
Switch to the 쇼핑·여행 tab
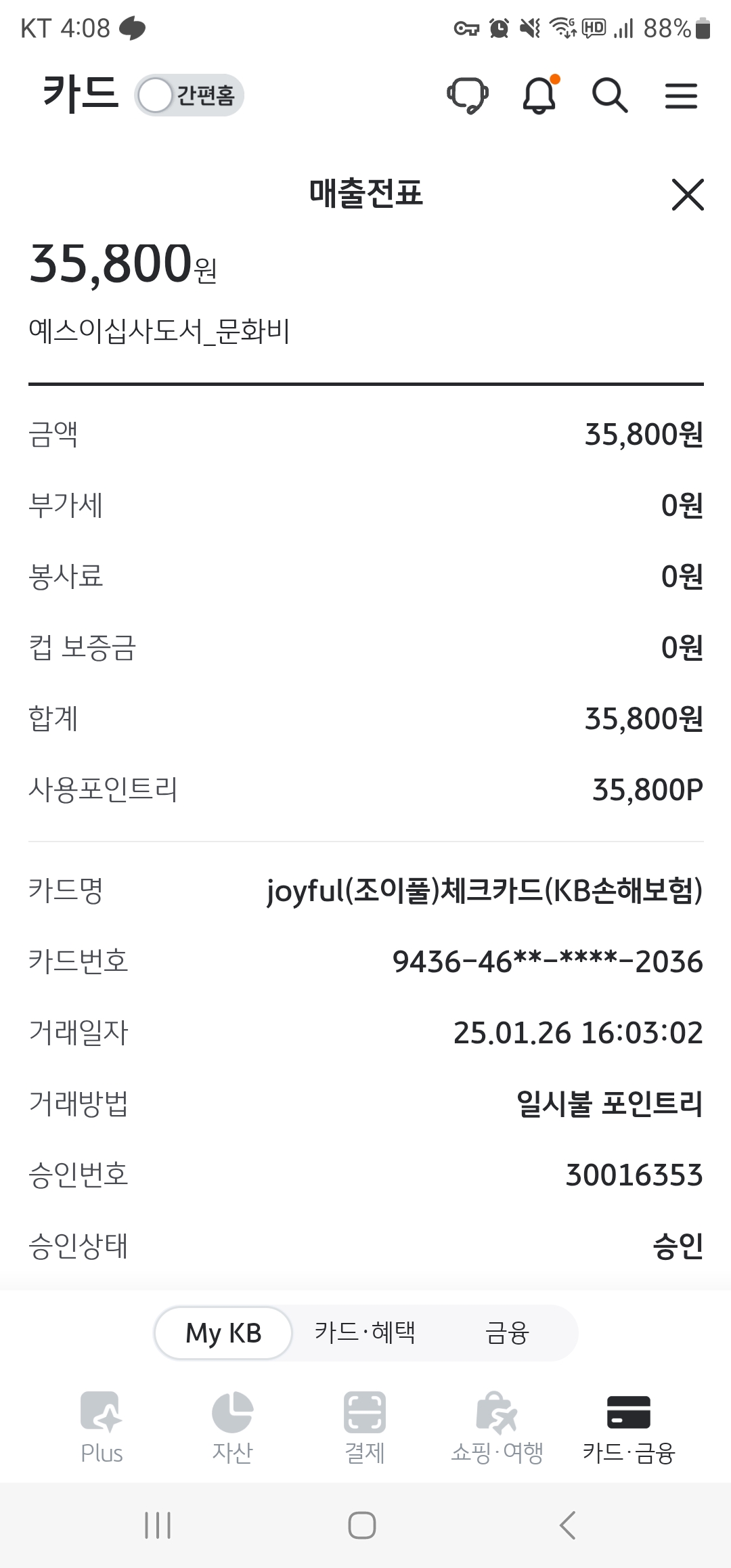point(497,1427)
